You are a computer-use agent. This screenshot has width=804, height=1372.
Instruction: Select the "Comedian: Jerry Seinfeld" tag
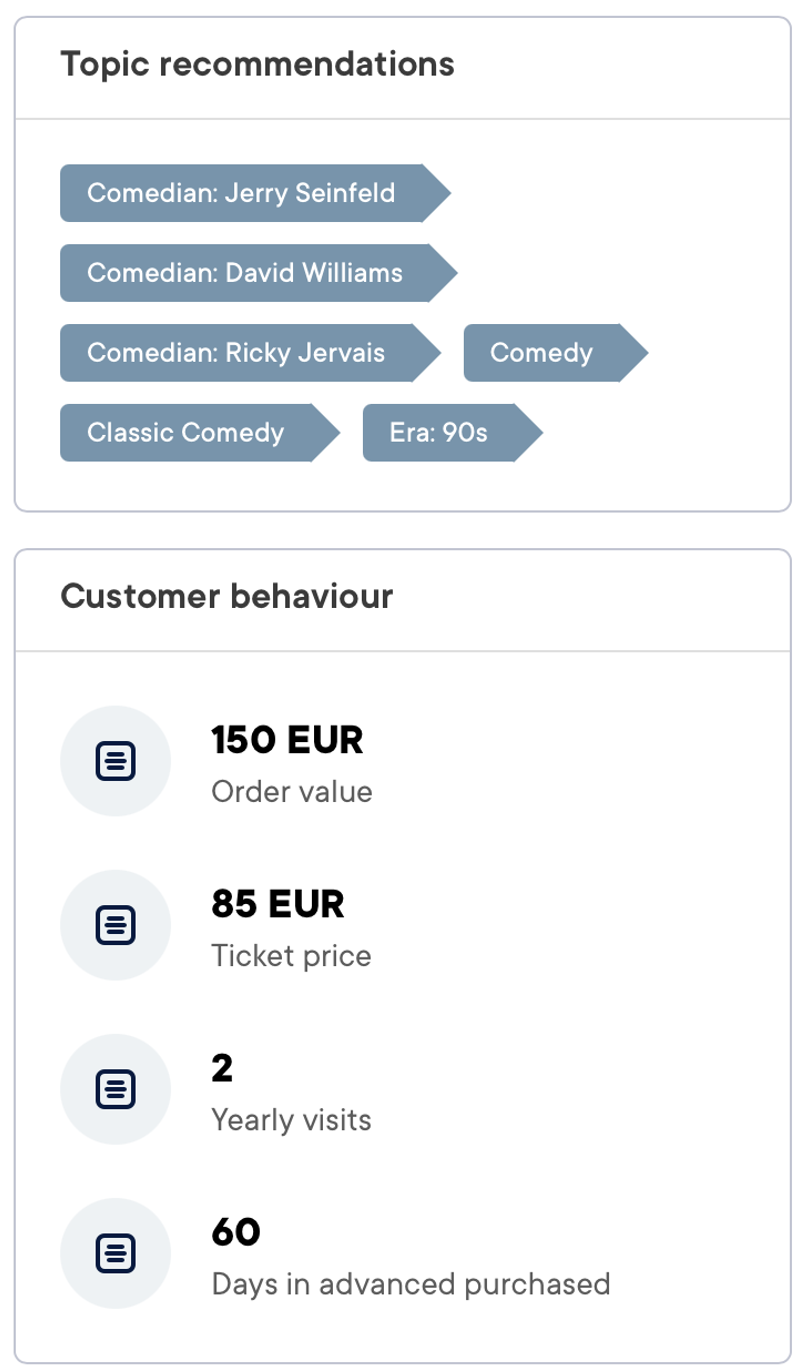coord(240,193)
